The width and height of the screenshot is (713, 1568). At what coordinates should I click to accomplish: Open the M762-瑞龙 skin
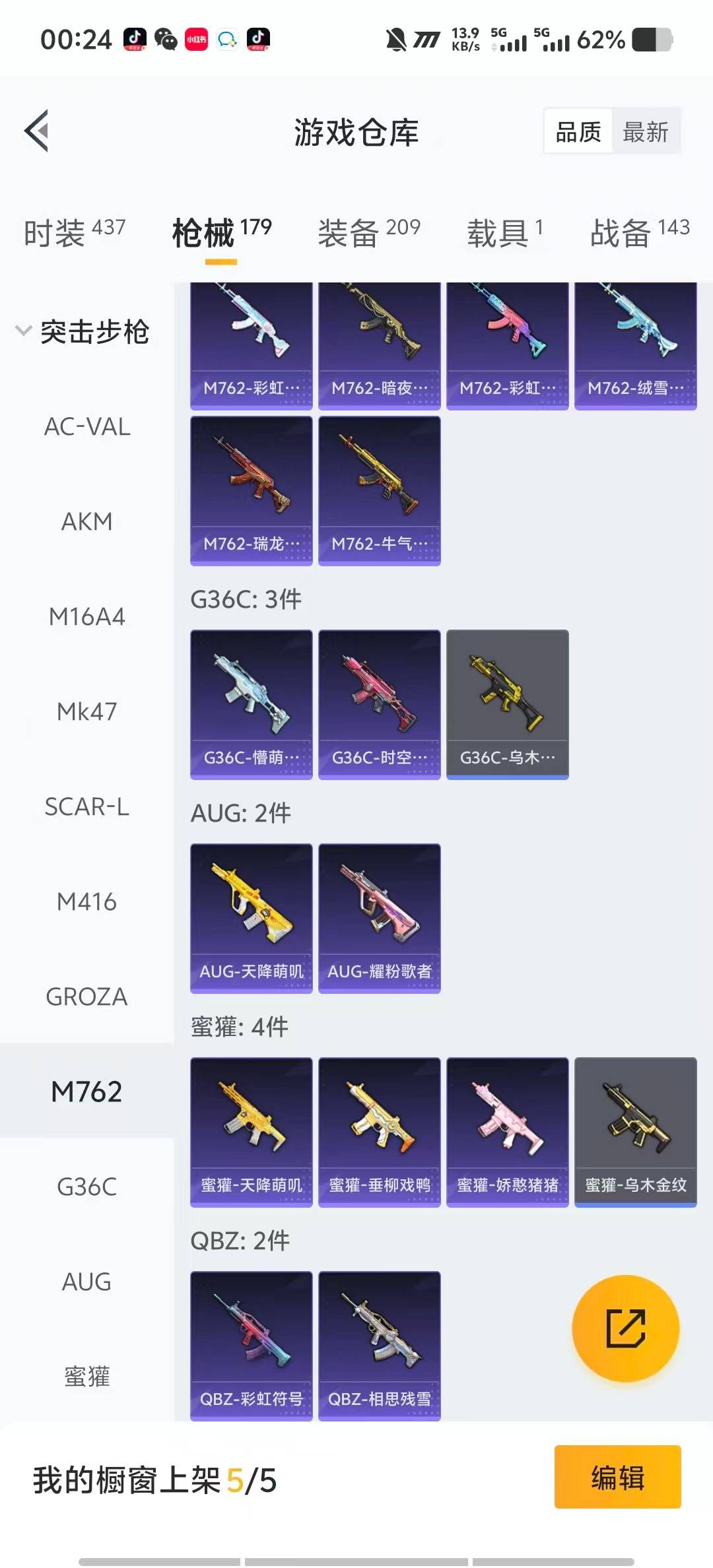pos(251,490)
